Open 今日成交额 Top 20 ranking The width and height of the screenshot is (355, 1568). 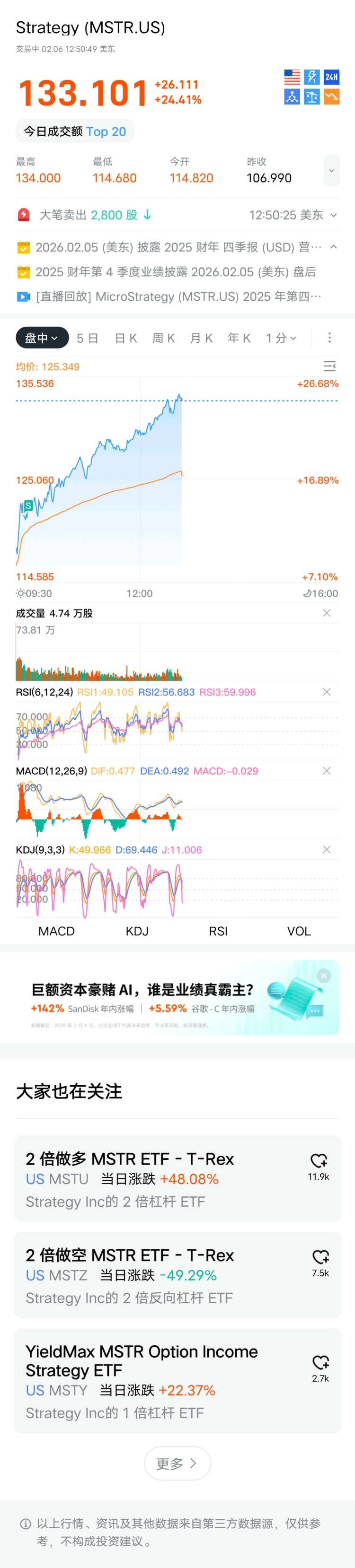click(x=75, y=131)
